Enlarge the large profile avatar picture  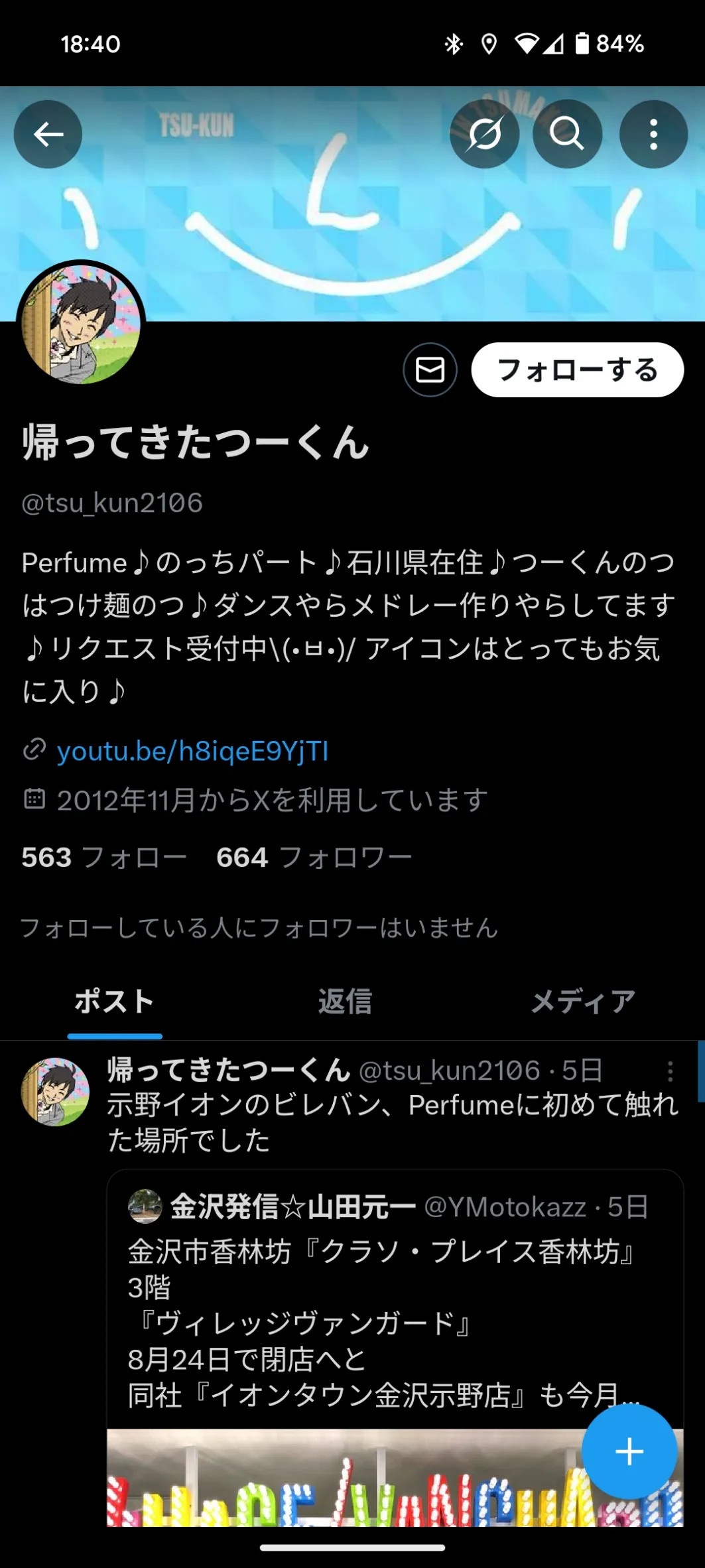click(81, 324)
